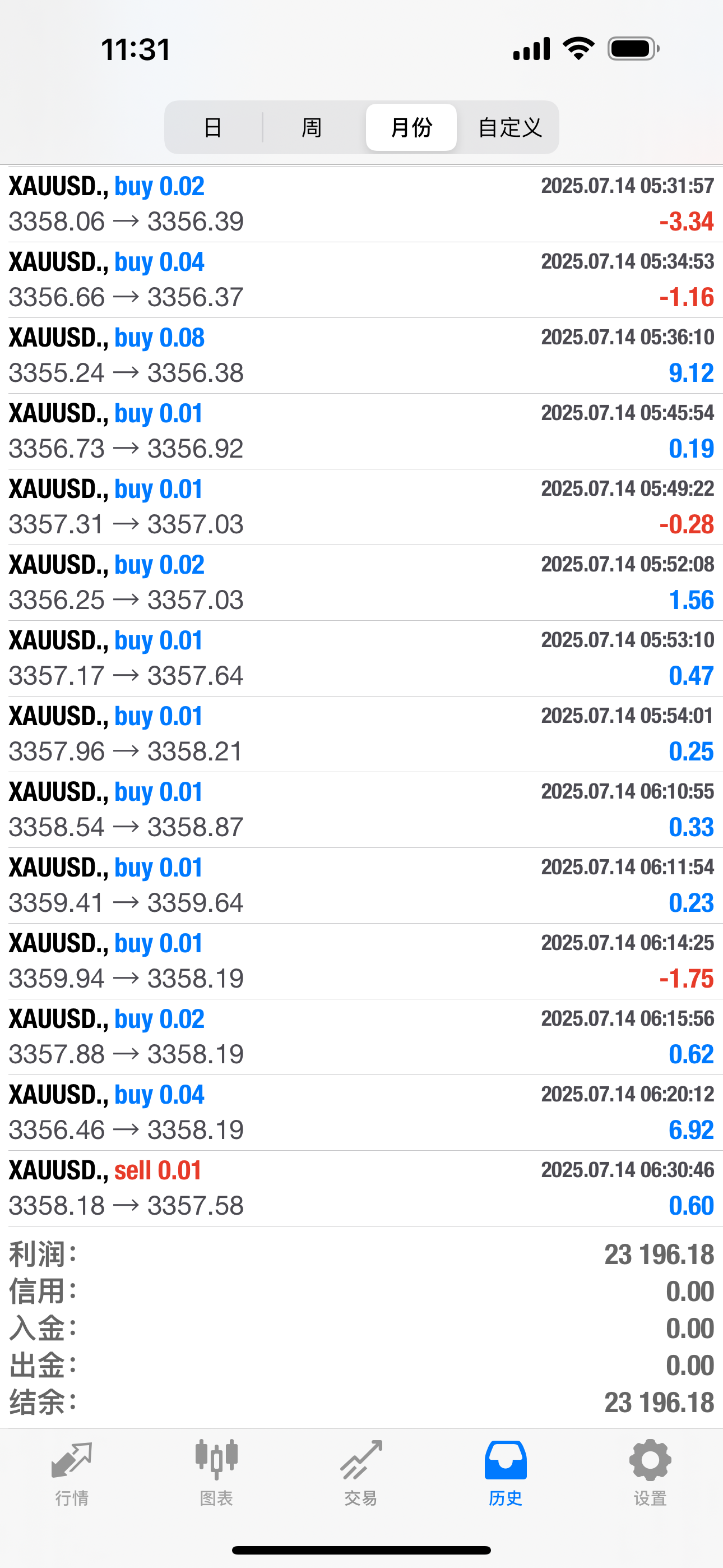Screen dimensions: 723x1568
Task: Open the 行情 quotes tab
Action: tap(72, 1471)
